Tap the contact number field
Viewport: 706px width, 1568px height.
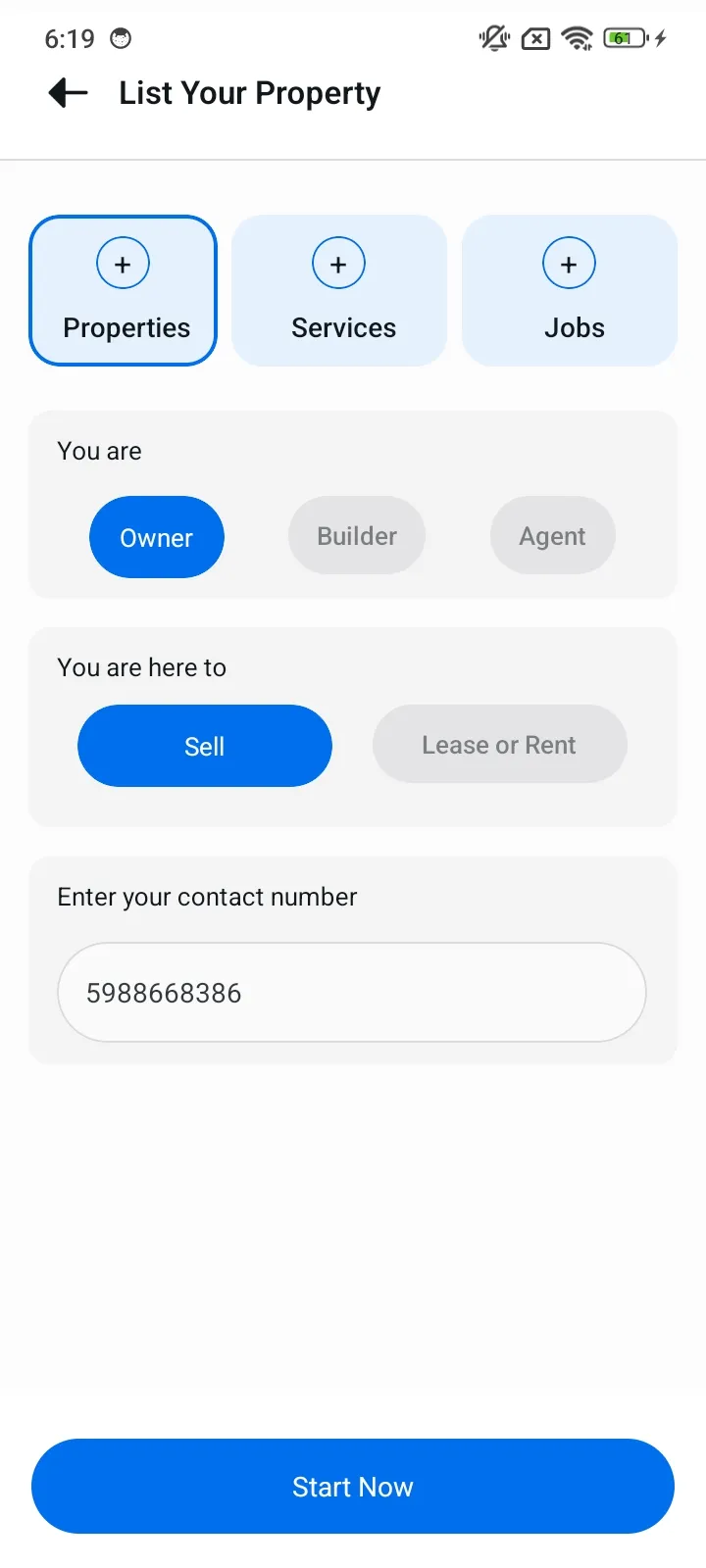(352, 992)
